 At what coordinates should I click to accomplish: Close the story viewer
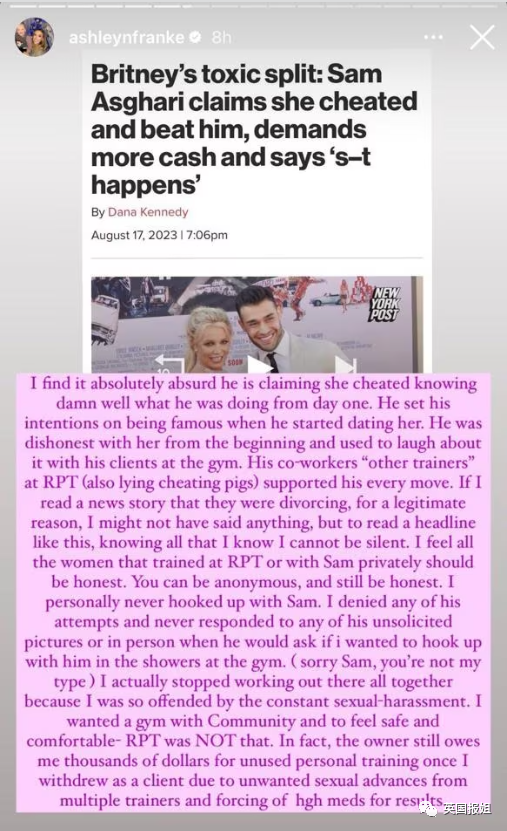[482, 37]
